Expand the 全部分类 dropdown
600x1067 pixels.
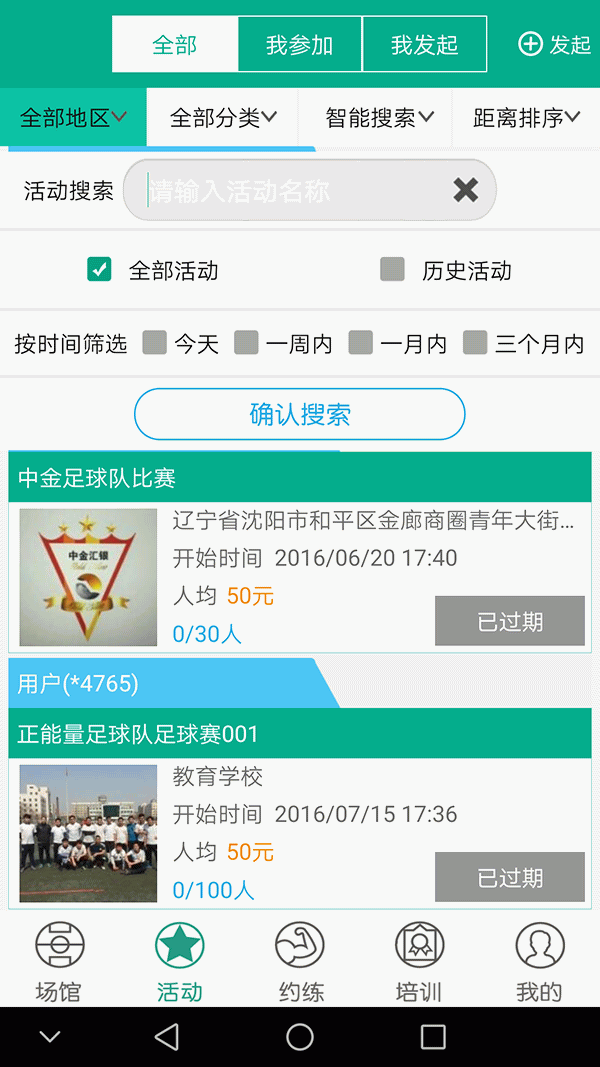(x=223, y=118)
